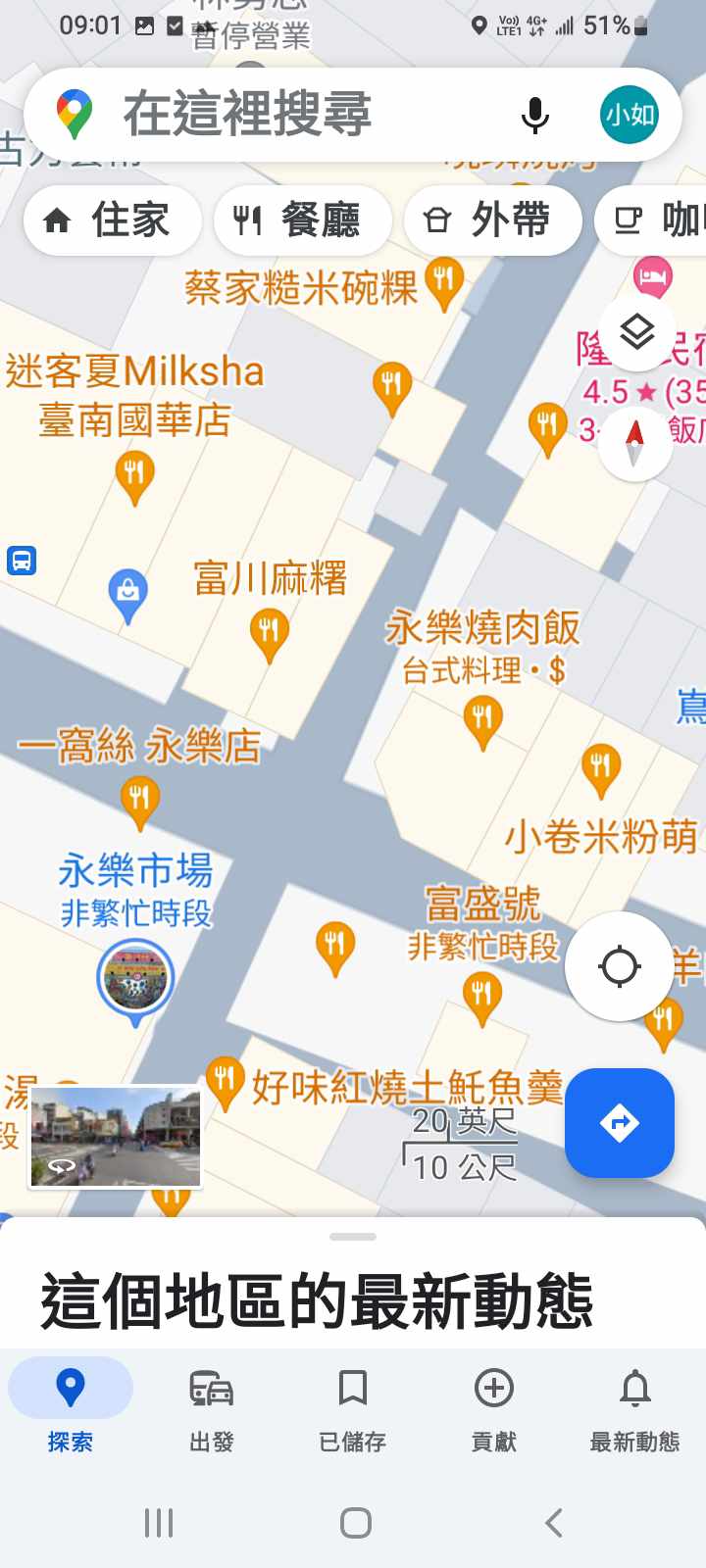The width and height of the screenshot is (706, 1568).
Task: Open directions with the blue arrow button
Action: [620, 1123]
